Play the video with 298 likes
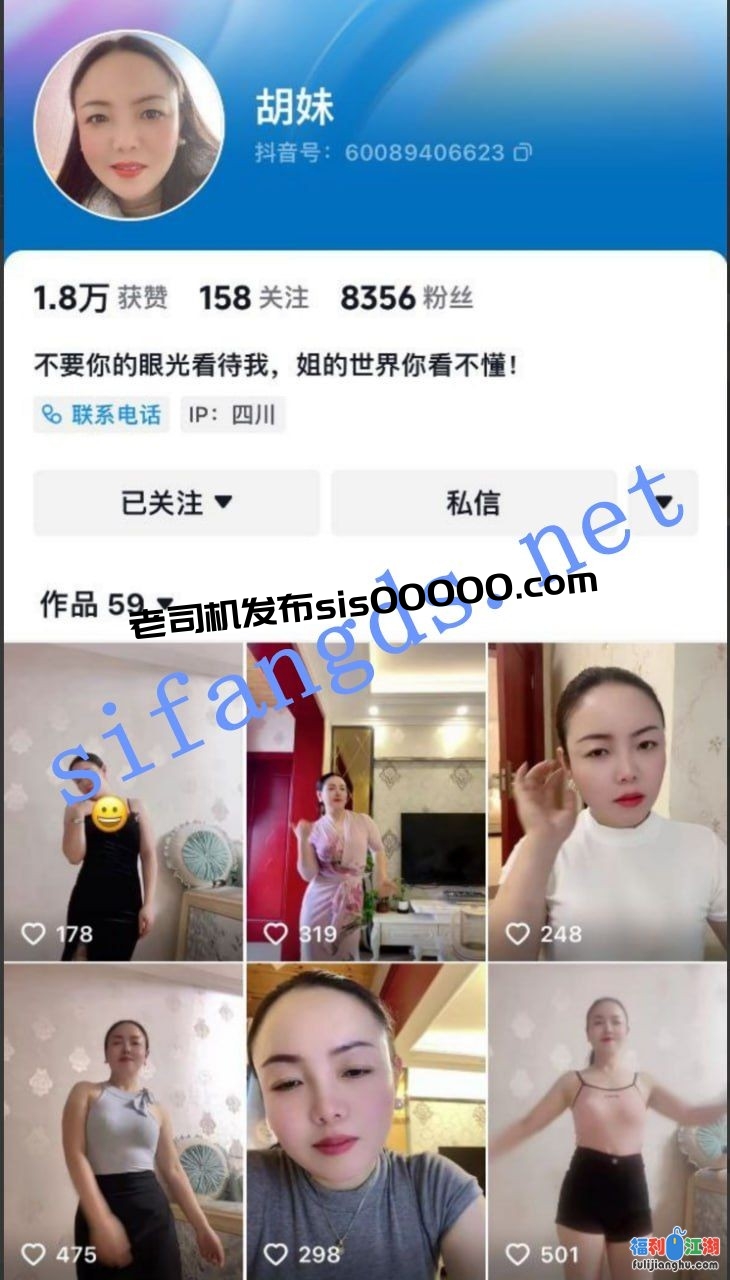Screen dimensions: 730x1280 pyautogui.click(x=366, y=1120)
